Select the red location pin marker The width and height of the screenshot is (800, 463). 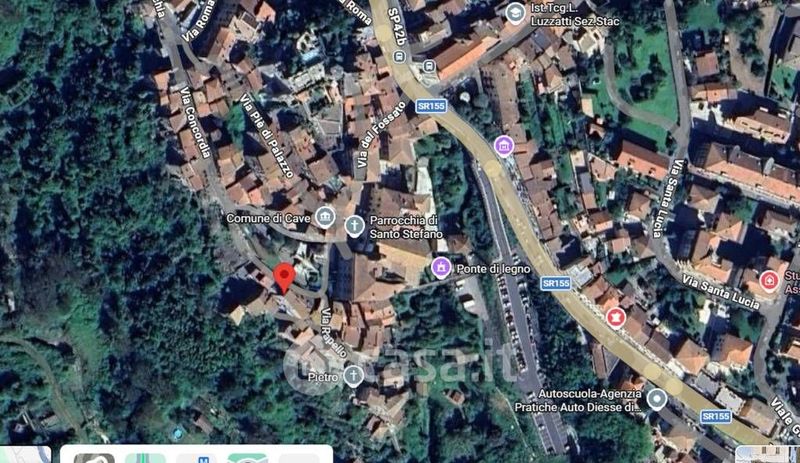284,276
